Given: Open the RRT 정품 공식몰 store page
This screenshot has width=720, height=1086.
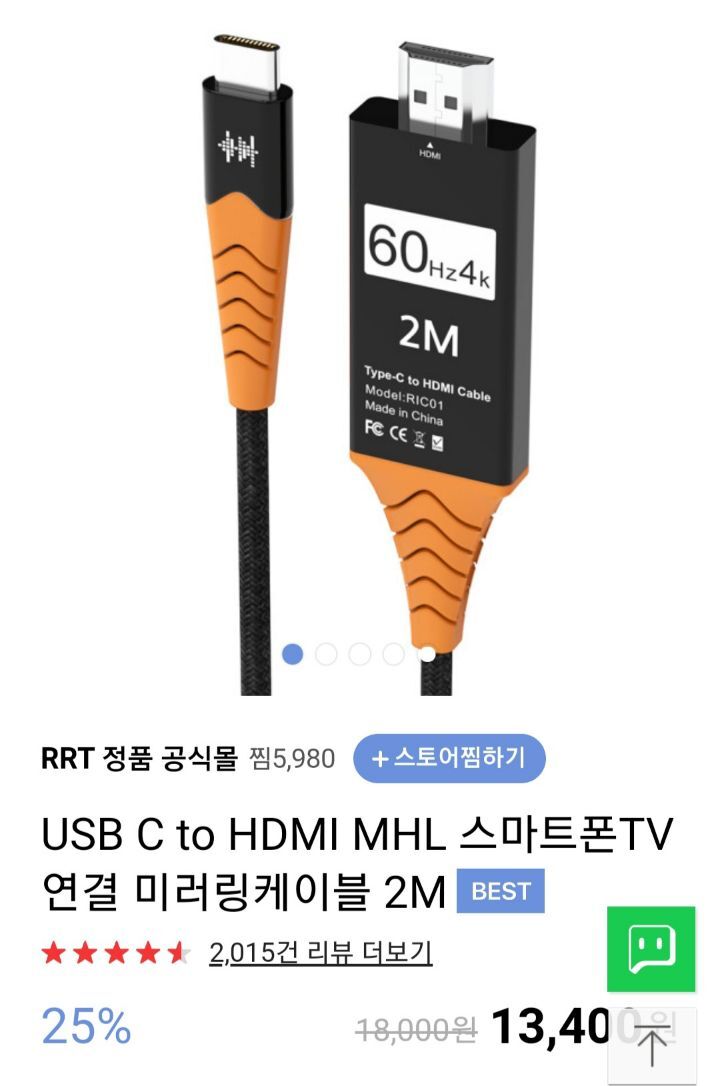Looking at the screenshot, I should pyautogui.click(x=139, y=758).
